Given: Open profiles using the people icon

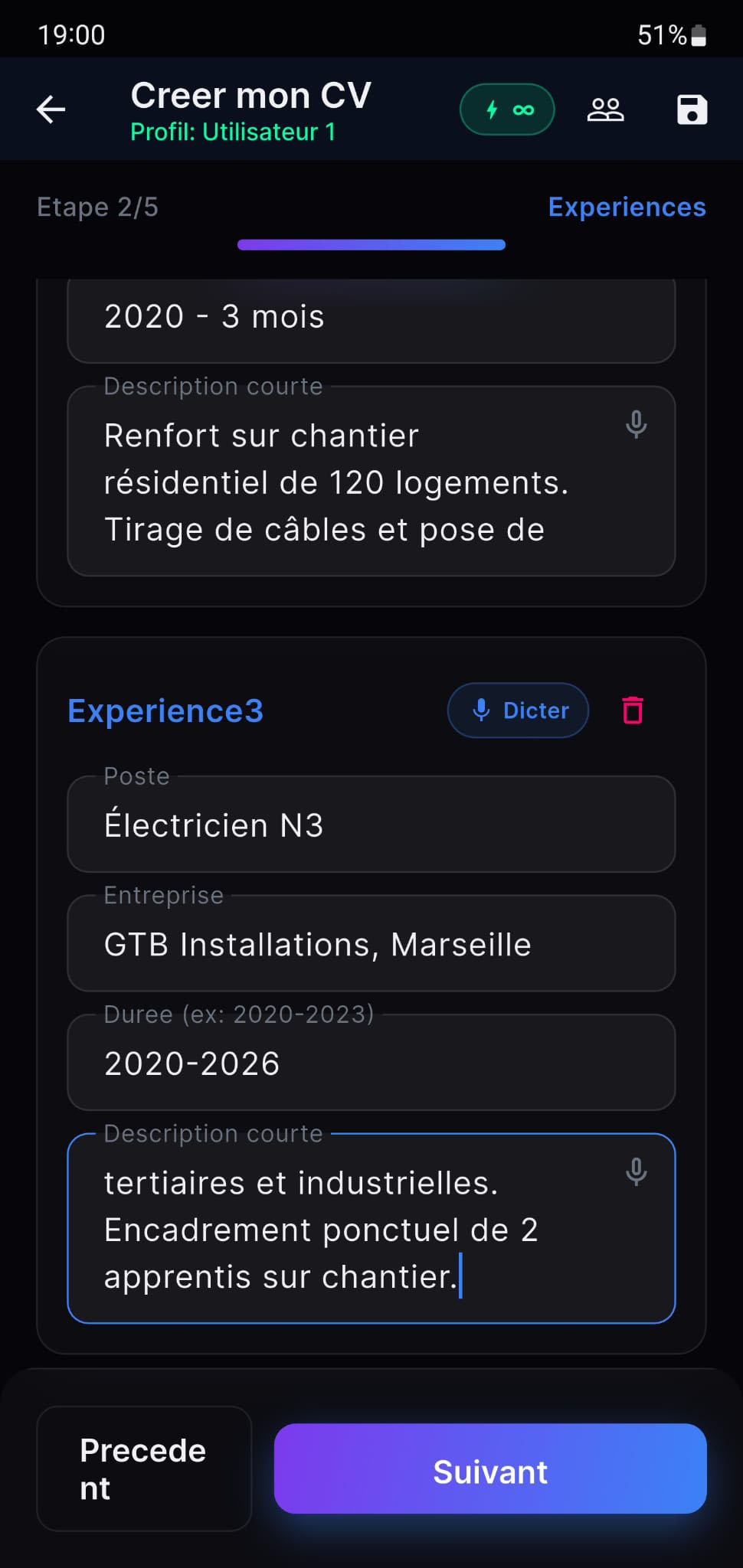Looking at the screenshot, I should (x=605, y=109).
